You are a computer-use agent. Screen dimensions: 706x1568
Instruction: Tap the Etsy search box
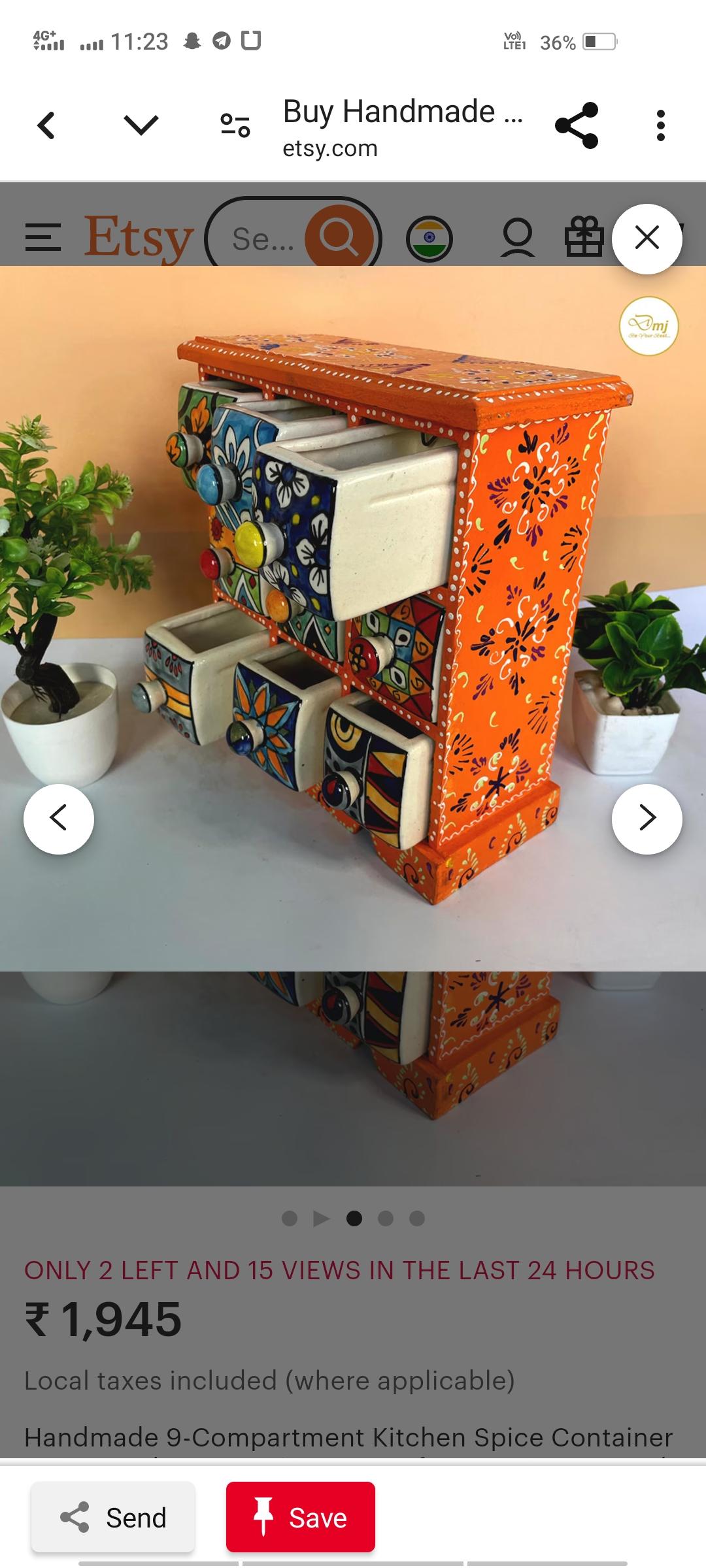[261, 239]
